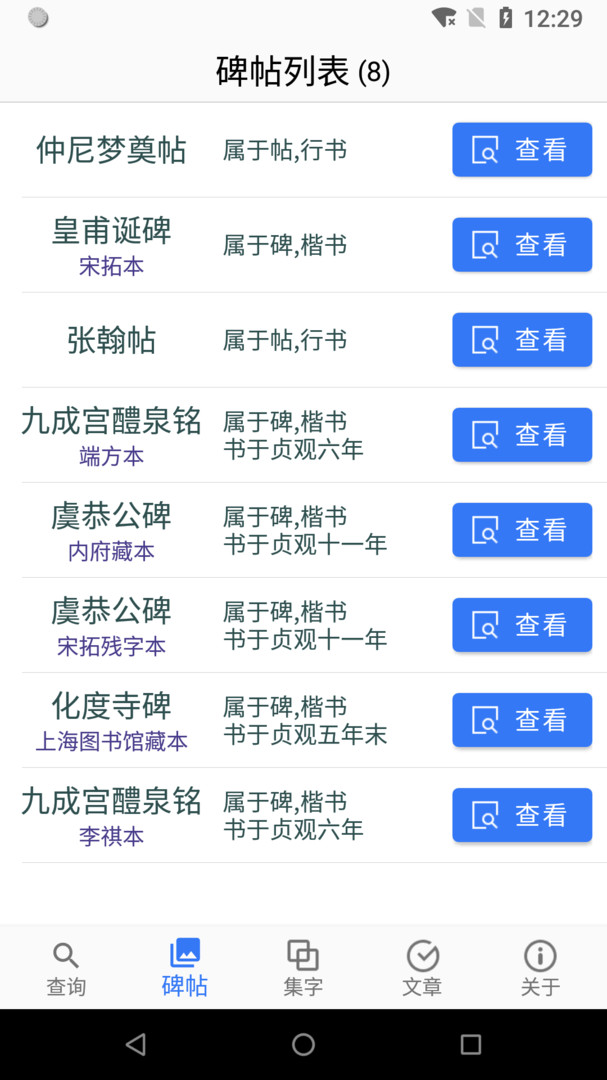Open 查看 for 化度寺碑
The height and width of the screenshot is (1080, 607).
click(x=521, y=720)
